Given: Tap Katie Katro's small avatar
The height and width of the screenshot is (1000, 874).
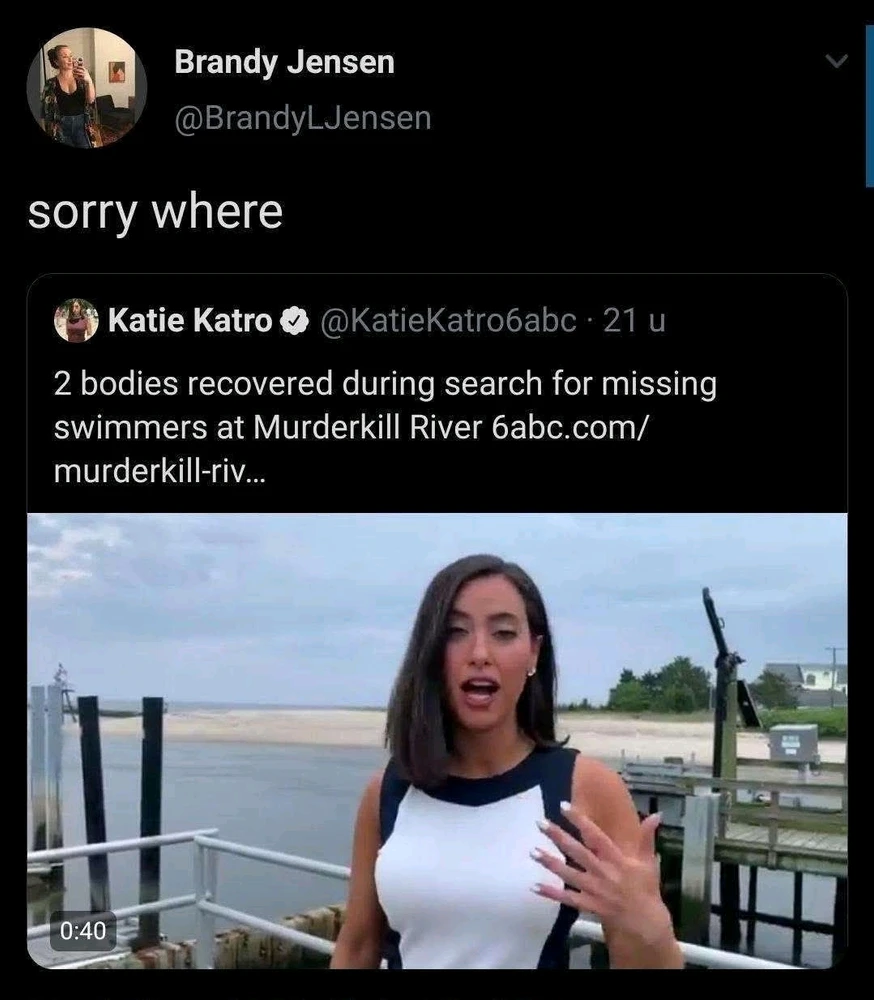Looking at the screenshot, I should click(76, 321).
